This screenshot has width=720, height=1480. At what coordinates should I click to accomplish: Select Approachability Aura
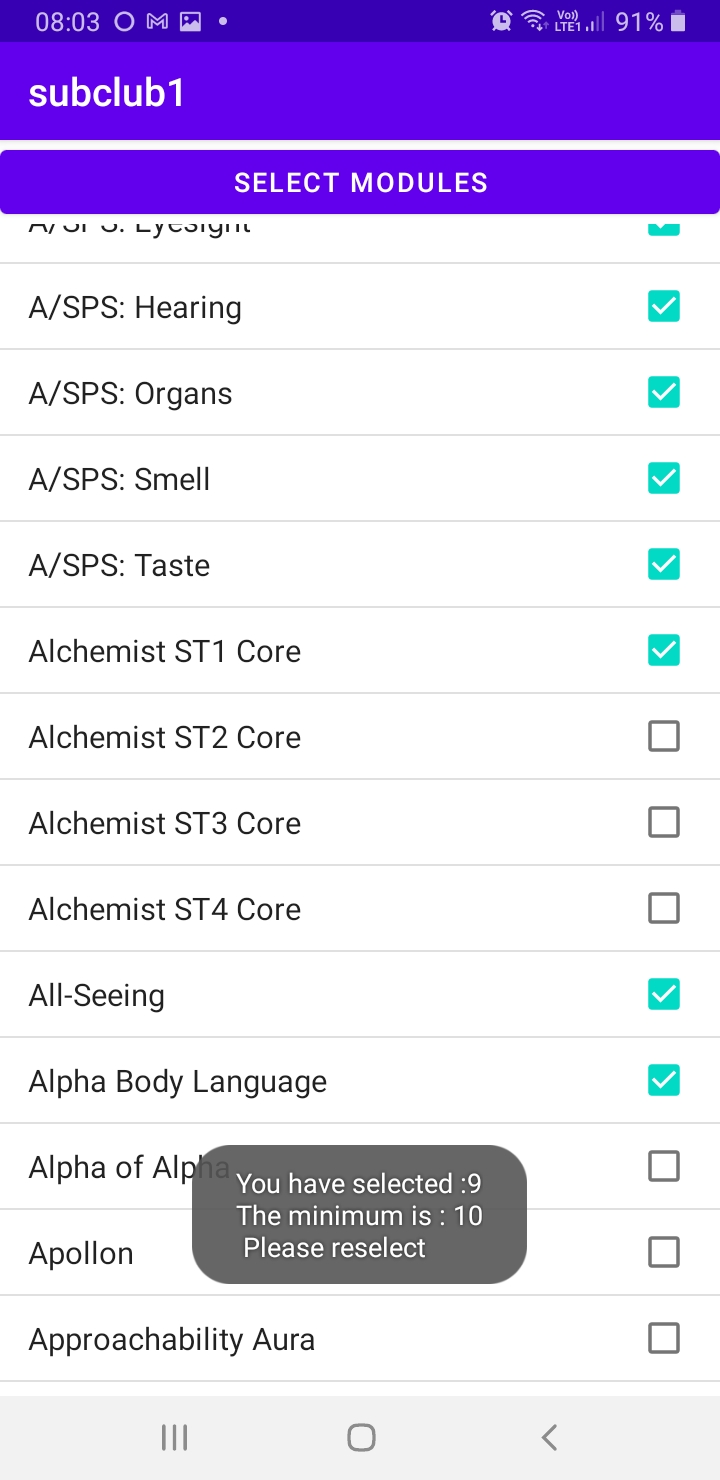point(664,1338)
